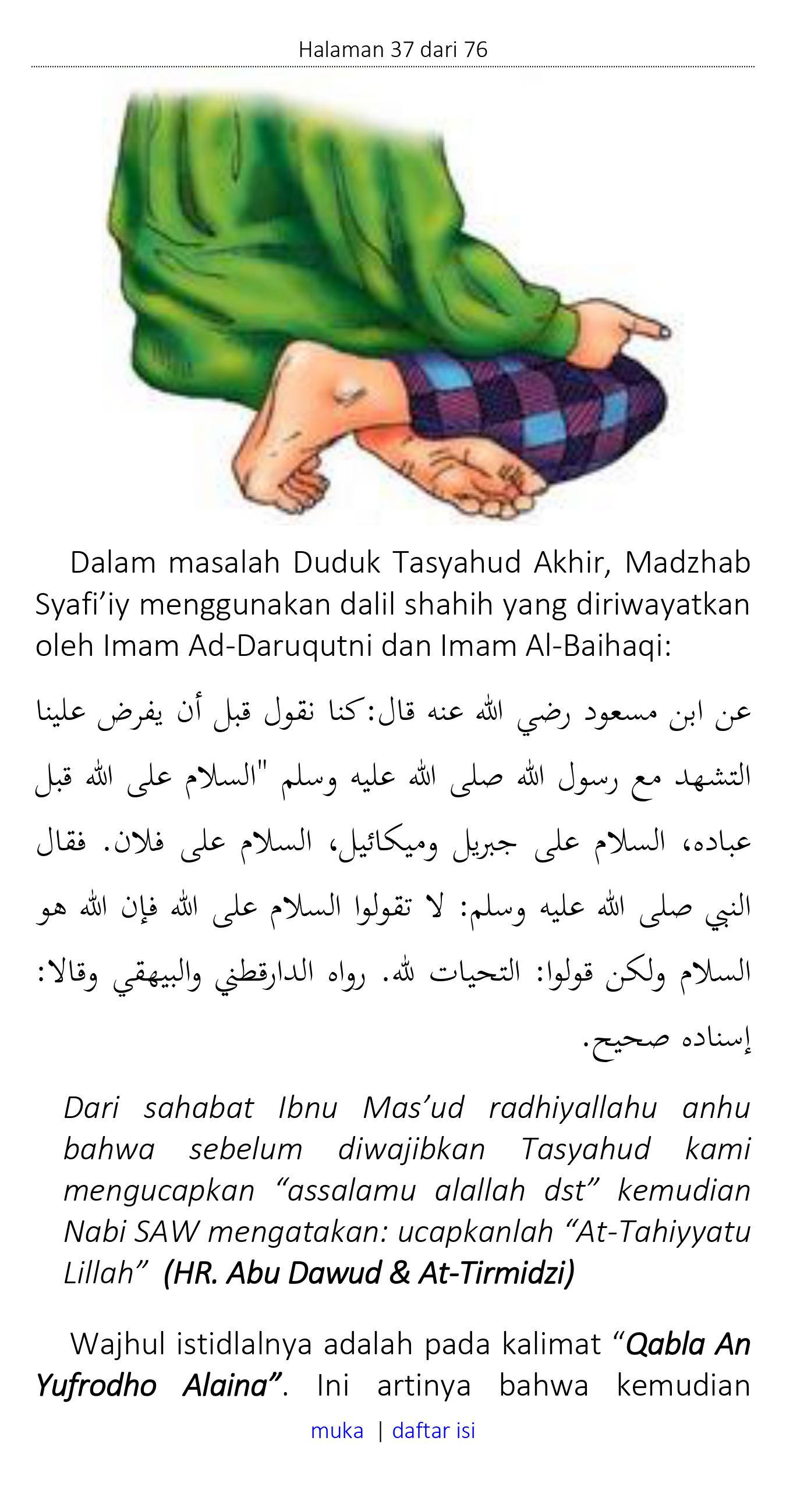
Task: Go to the daftar isi link
Action: point(433,1431)
